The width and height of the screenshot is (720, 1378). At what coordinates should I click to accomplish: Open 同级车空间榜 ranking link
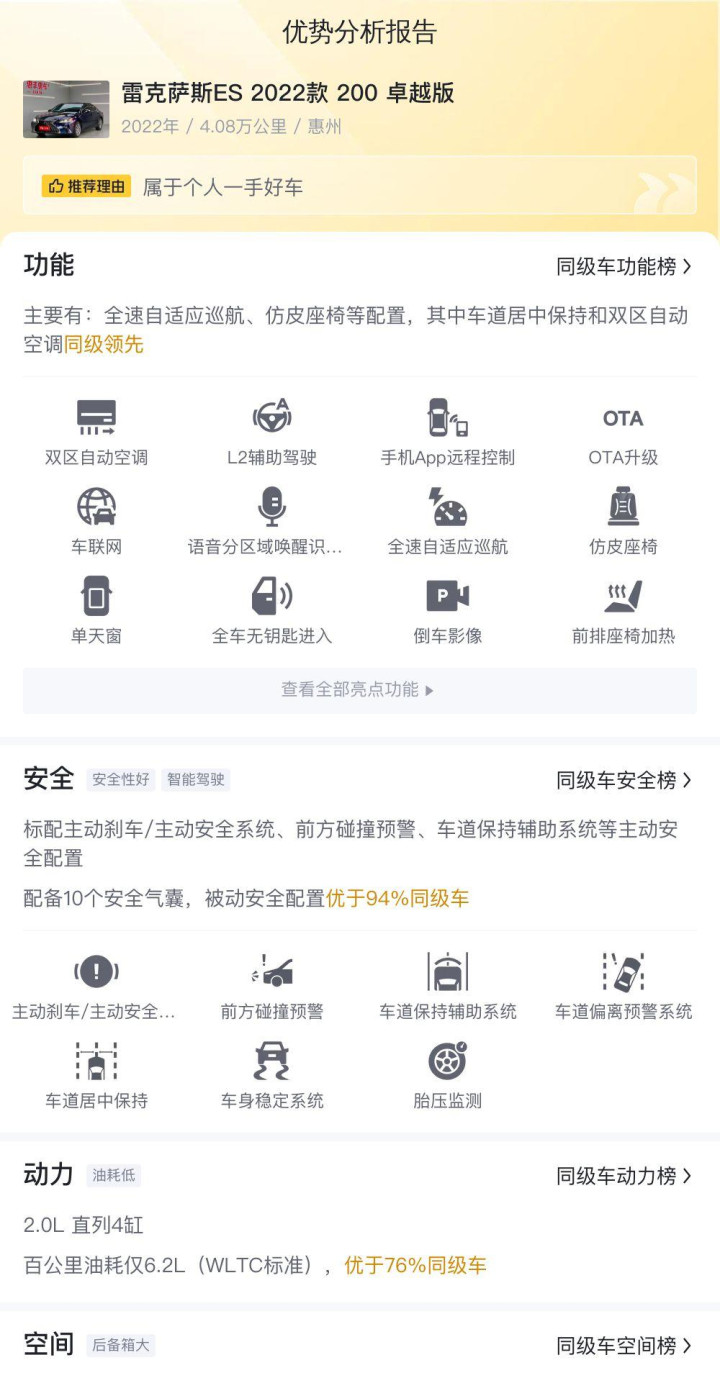624,1346
